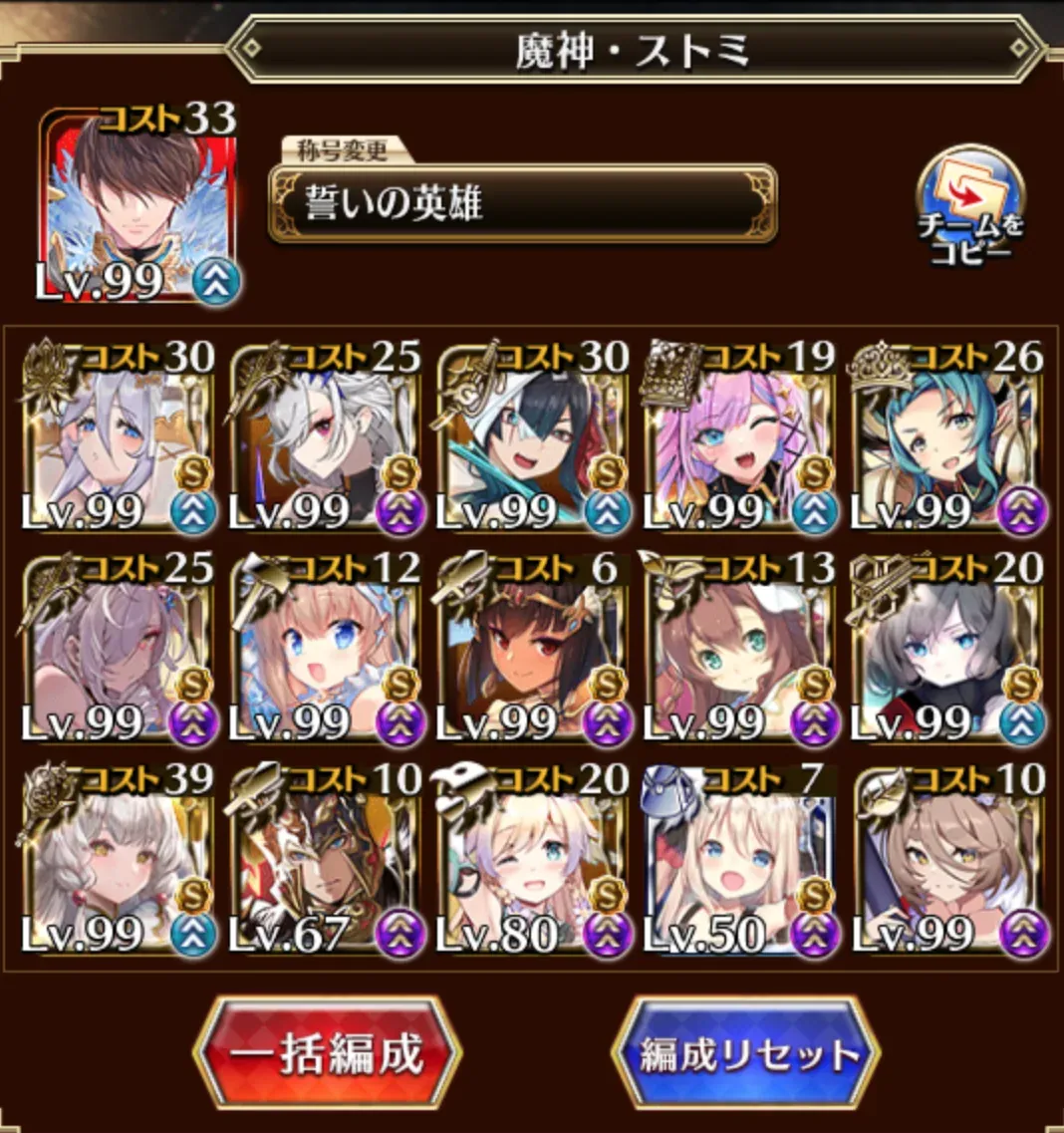Tap the 編成リセット button

[x=746, y=1054]
